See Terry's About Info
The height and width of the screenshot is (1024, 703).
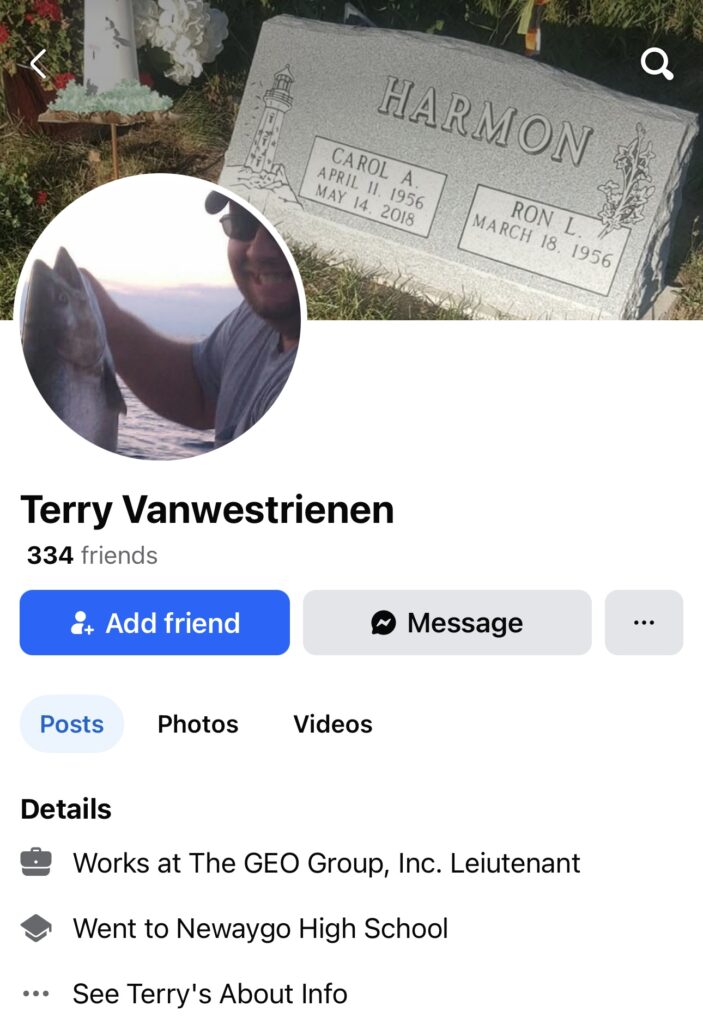(210, 994)
